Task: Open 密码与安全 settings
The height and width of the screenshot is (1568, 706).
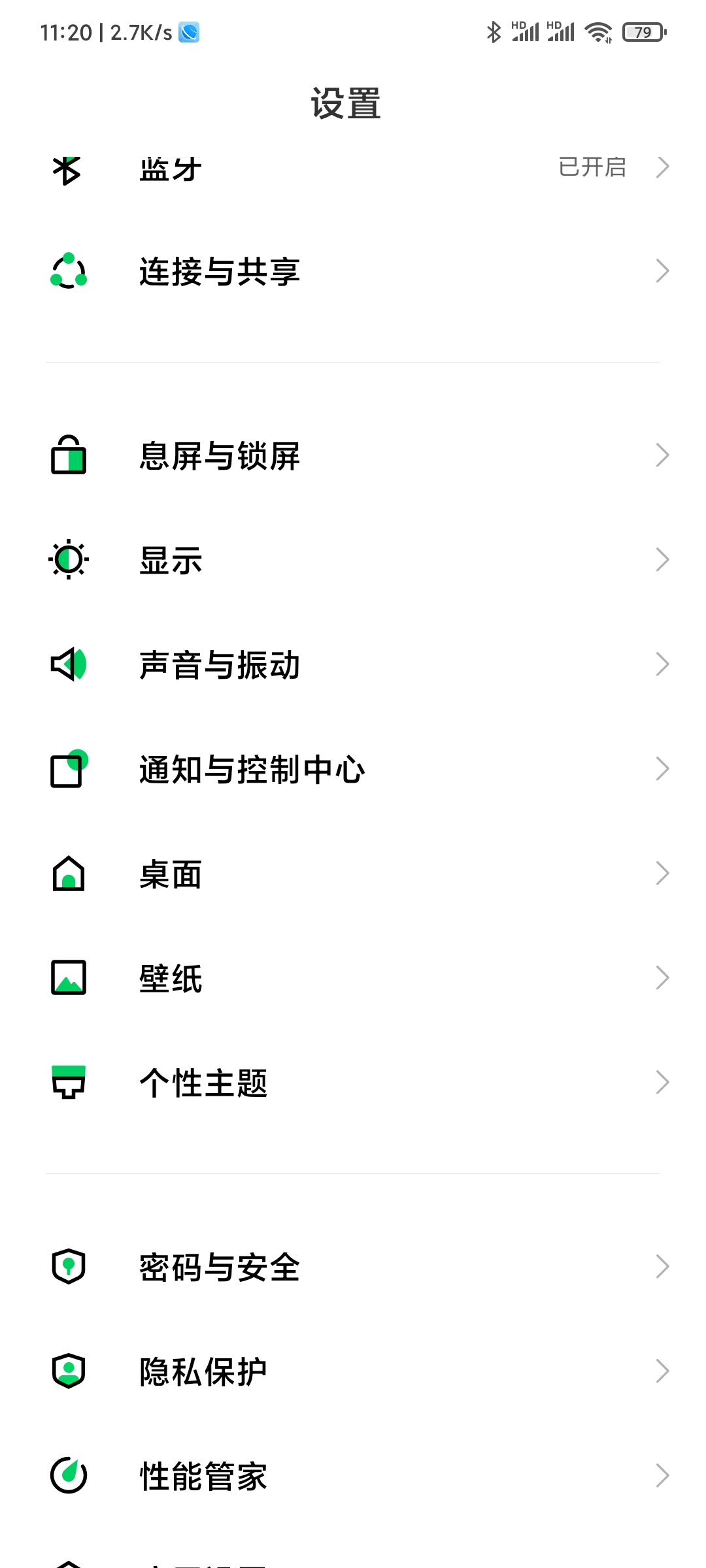Action: click(x=353, y=1267)
